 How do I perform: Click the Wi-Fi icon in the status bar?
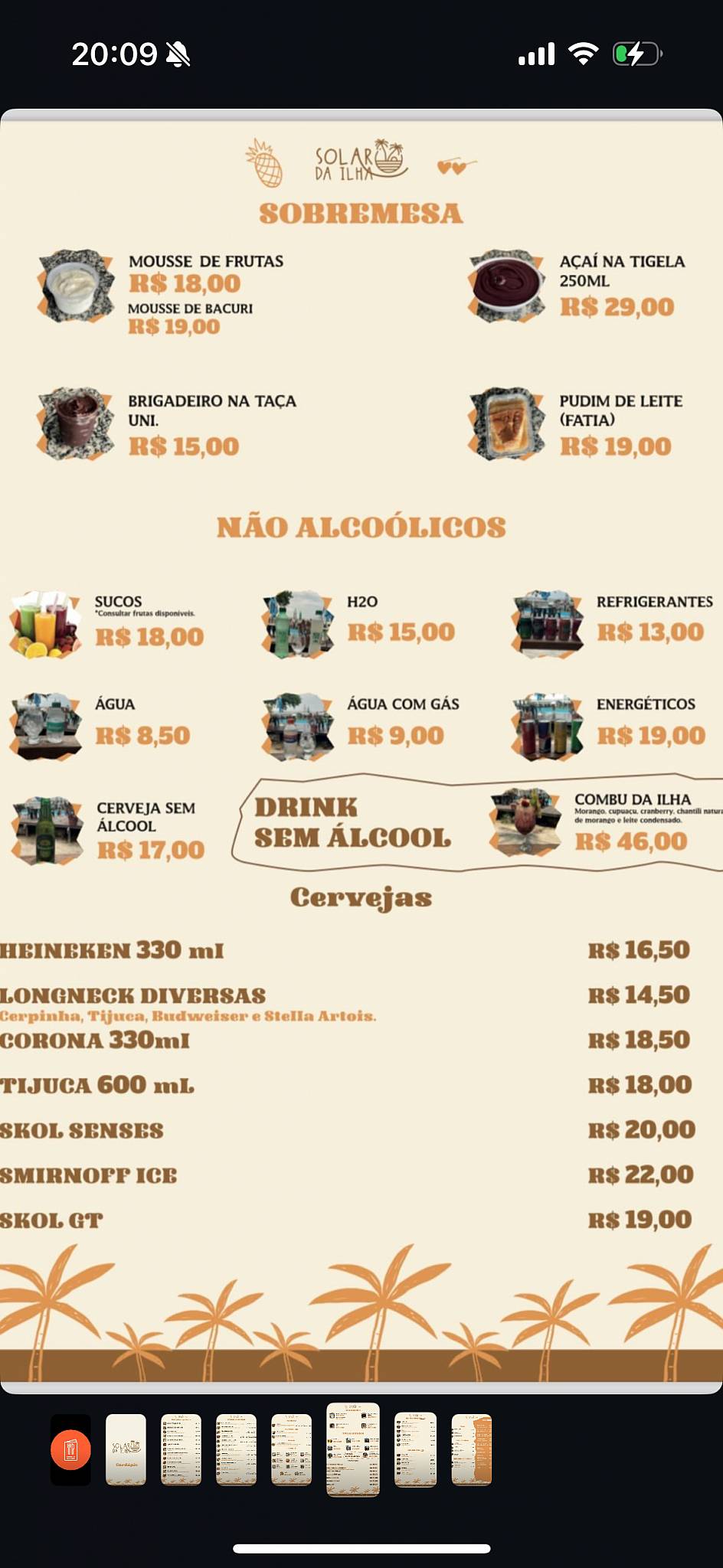pos(584,52)
